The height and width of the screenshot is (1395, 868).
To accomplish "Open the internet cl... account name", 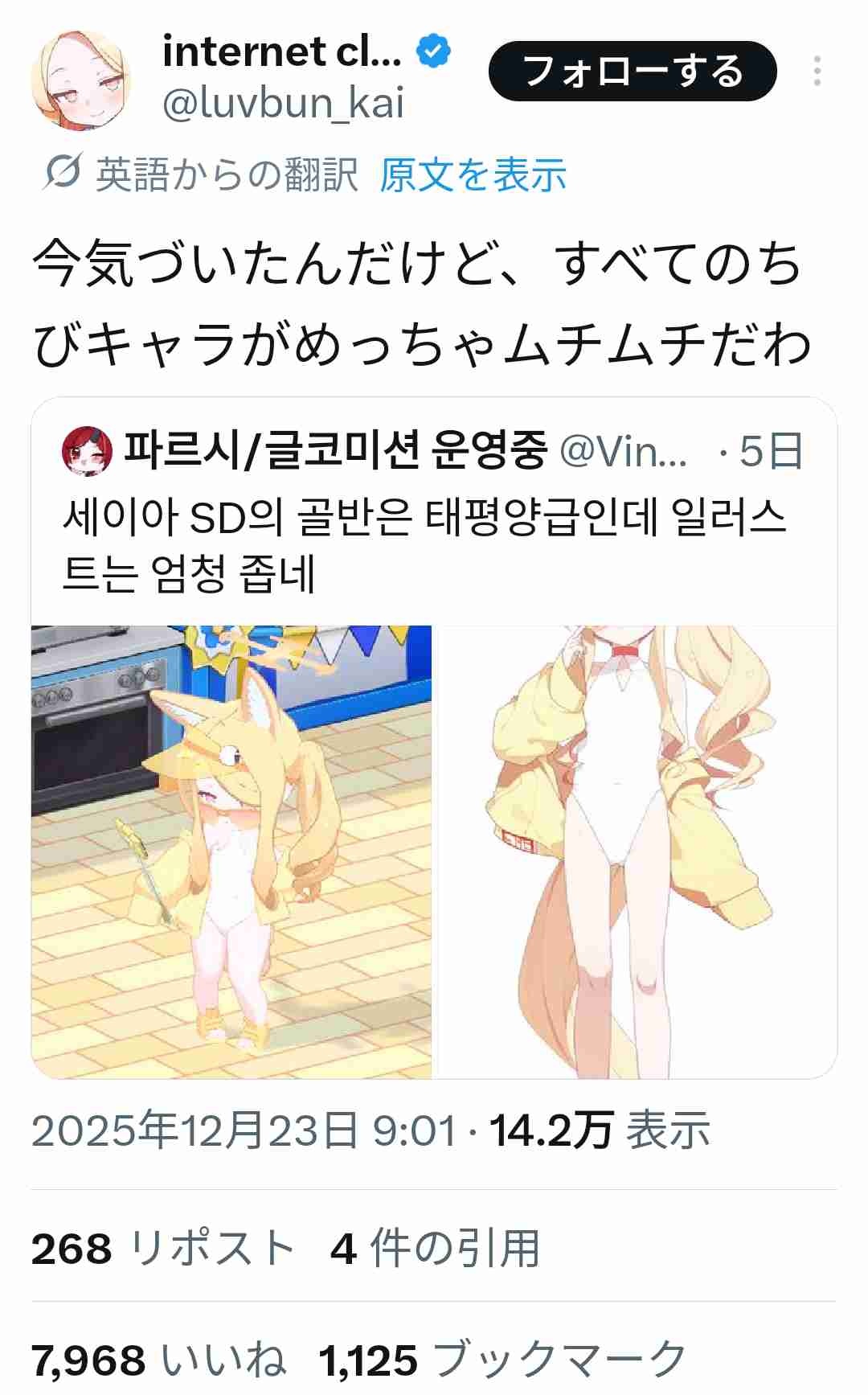I will [x=281, y=52].
